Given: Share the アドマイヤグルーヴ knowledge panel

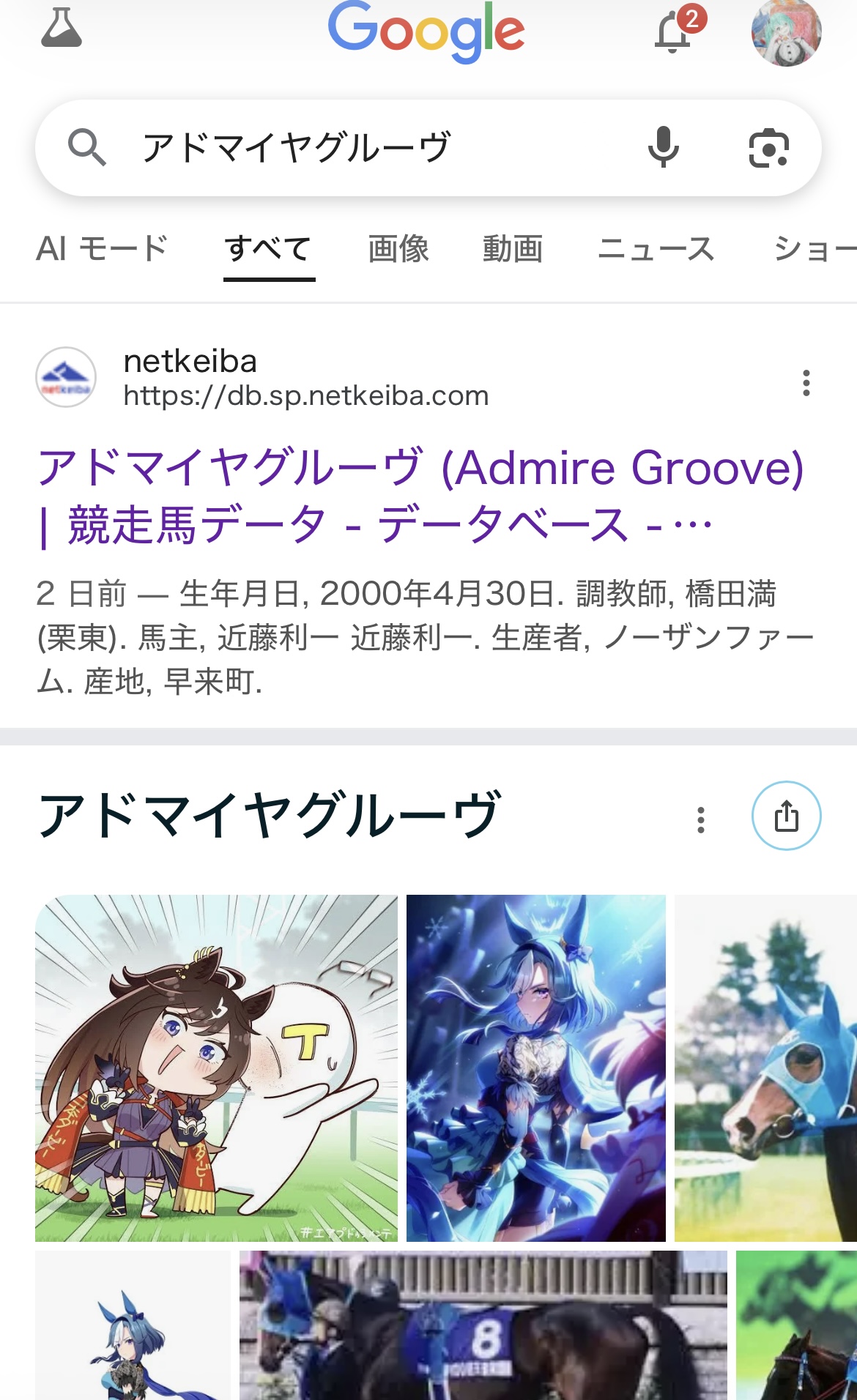Looking at the screenshot, I should pyautogui.click(x=786, y=816).
